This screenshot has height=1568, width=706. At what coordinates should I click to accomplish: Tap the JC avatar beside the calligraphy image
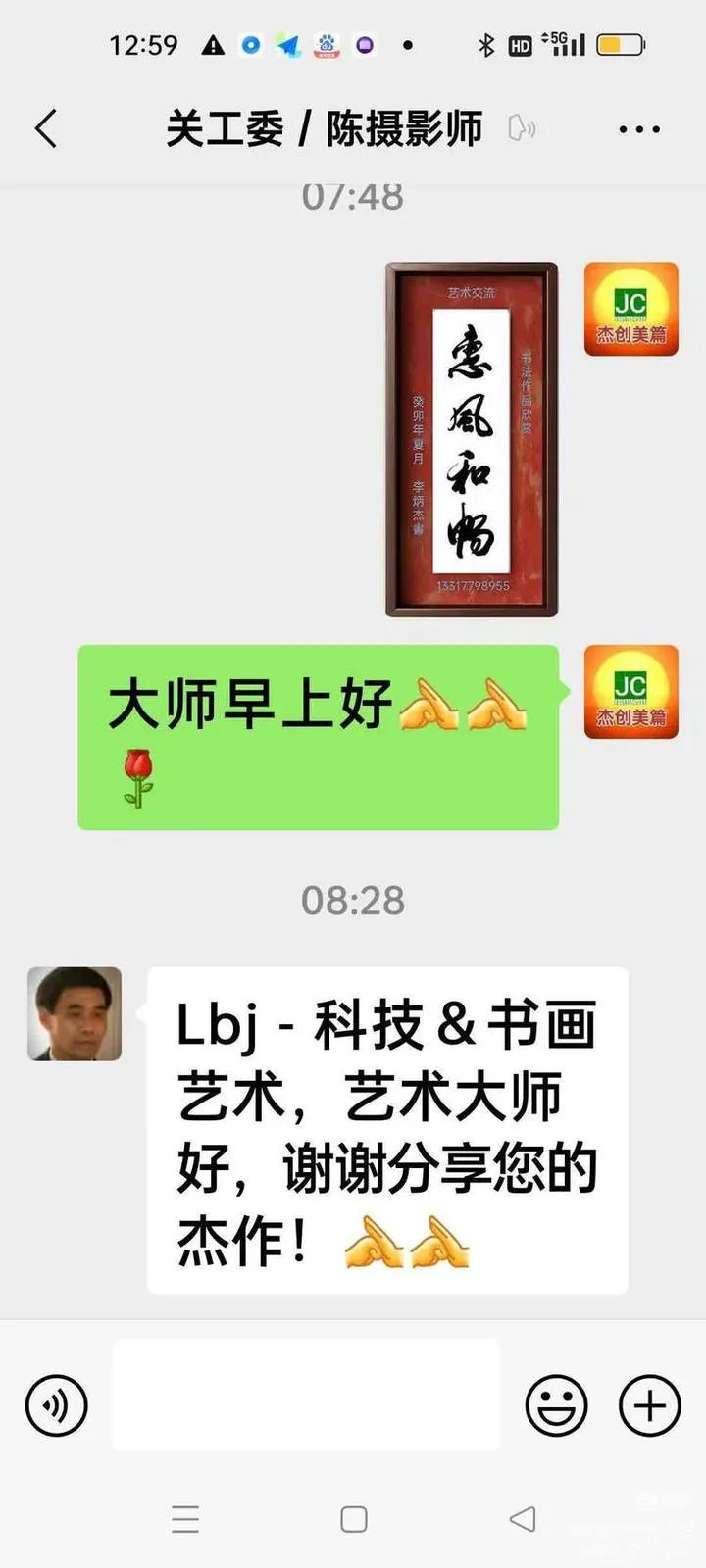(x=630, y=309)
